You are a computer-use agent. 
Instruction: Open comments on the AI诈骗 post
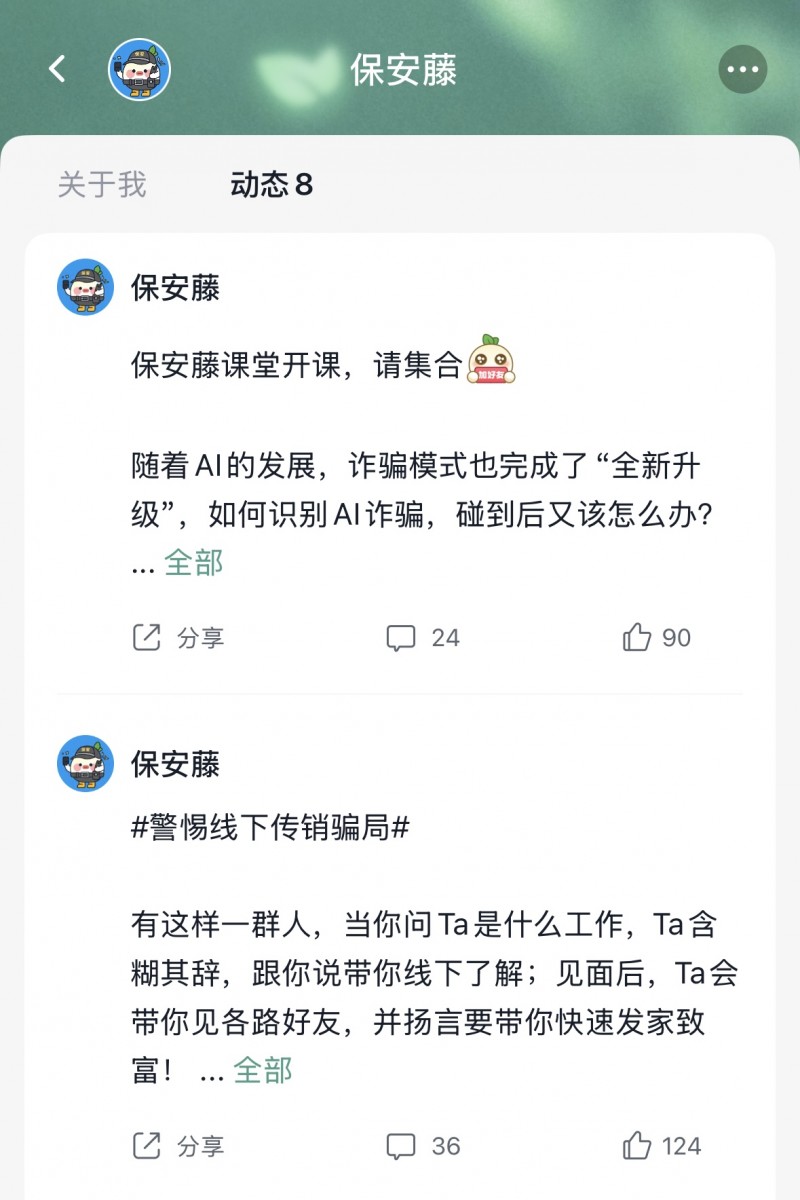[422, 638]
